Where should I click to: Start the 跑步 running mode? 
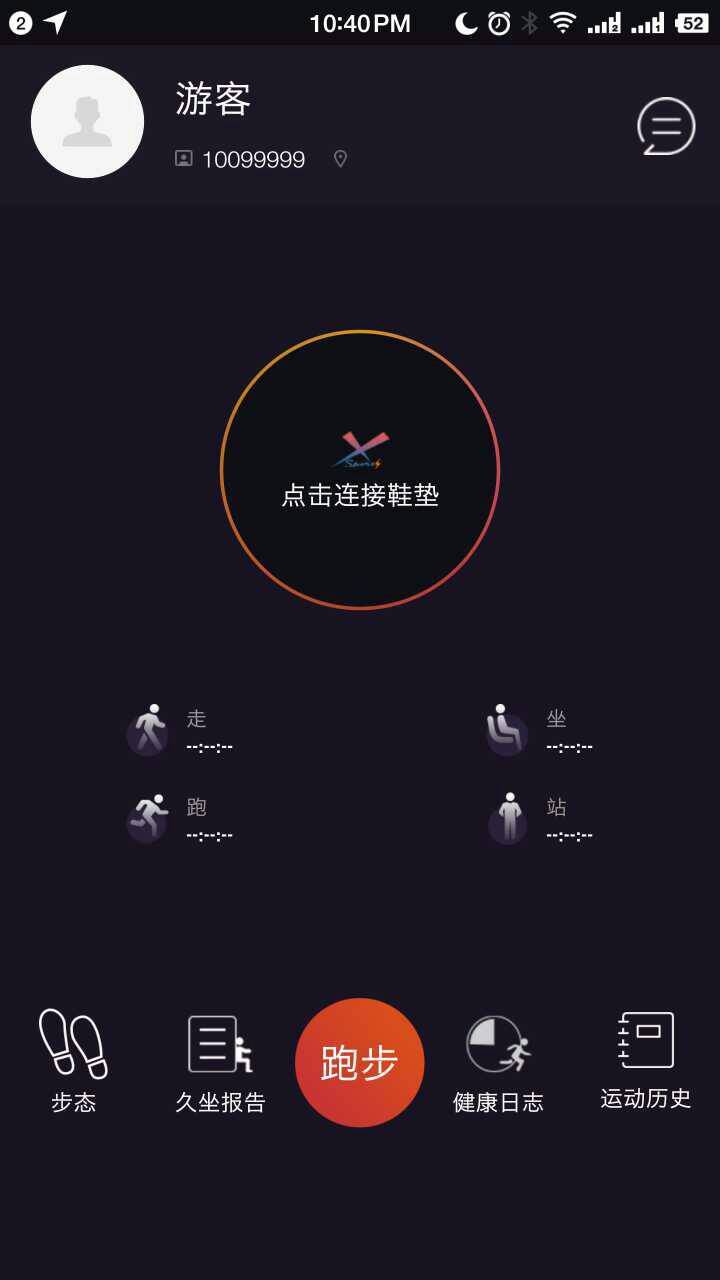coord(360,1062)
